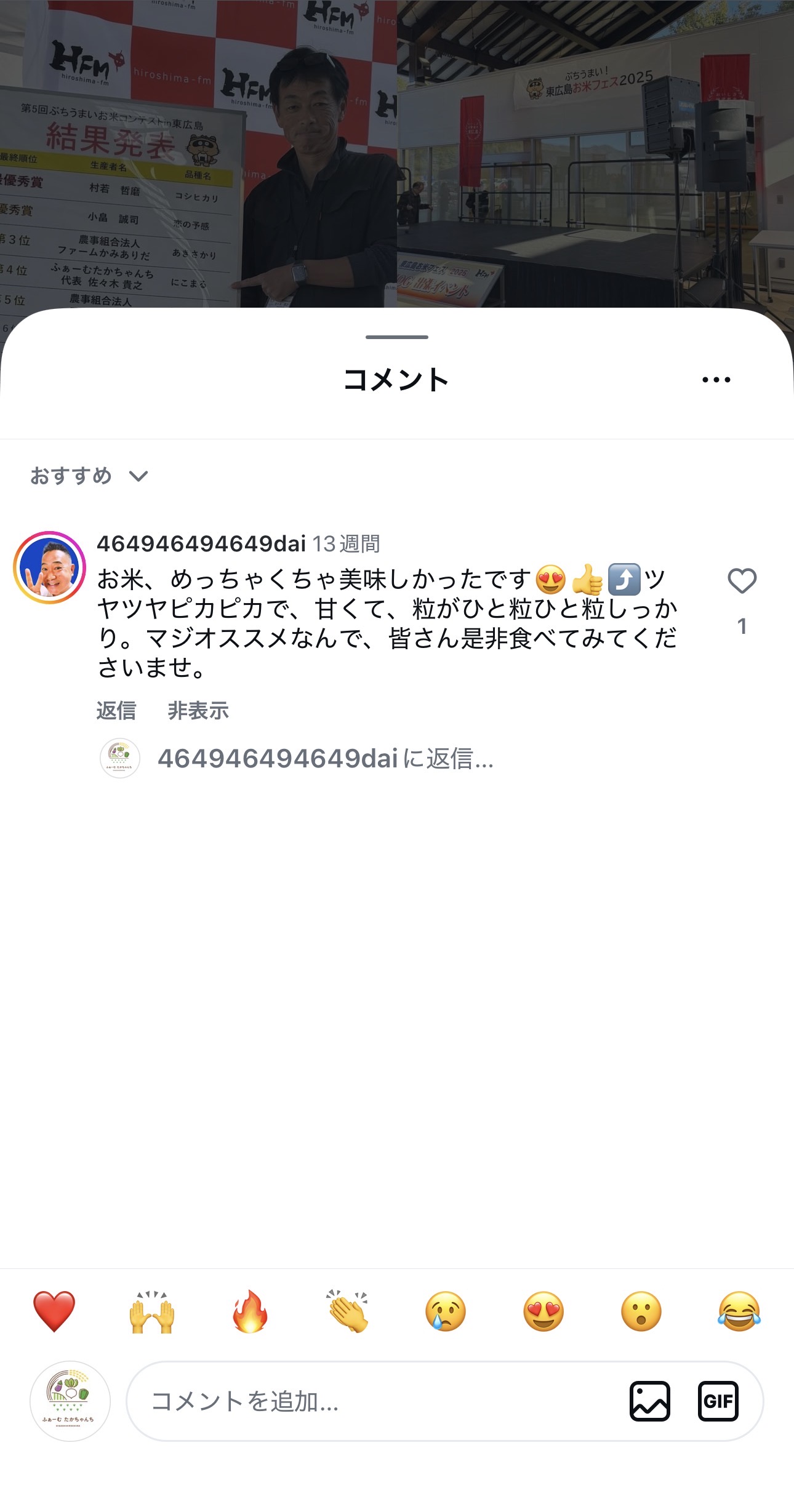Focus the コメントを追加 text field
This screenshot has width=794, height=1512.
click(x=369, y=1401)
